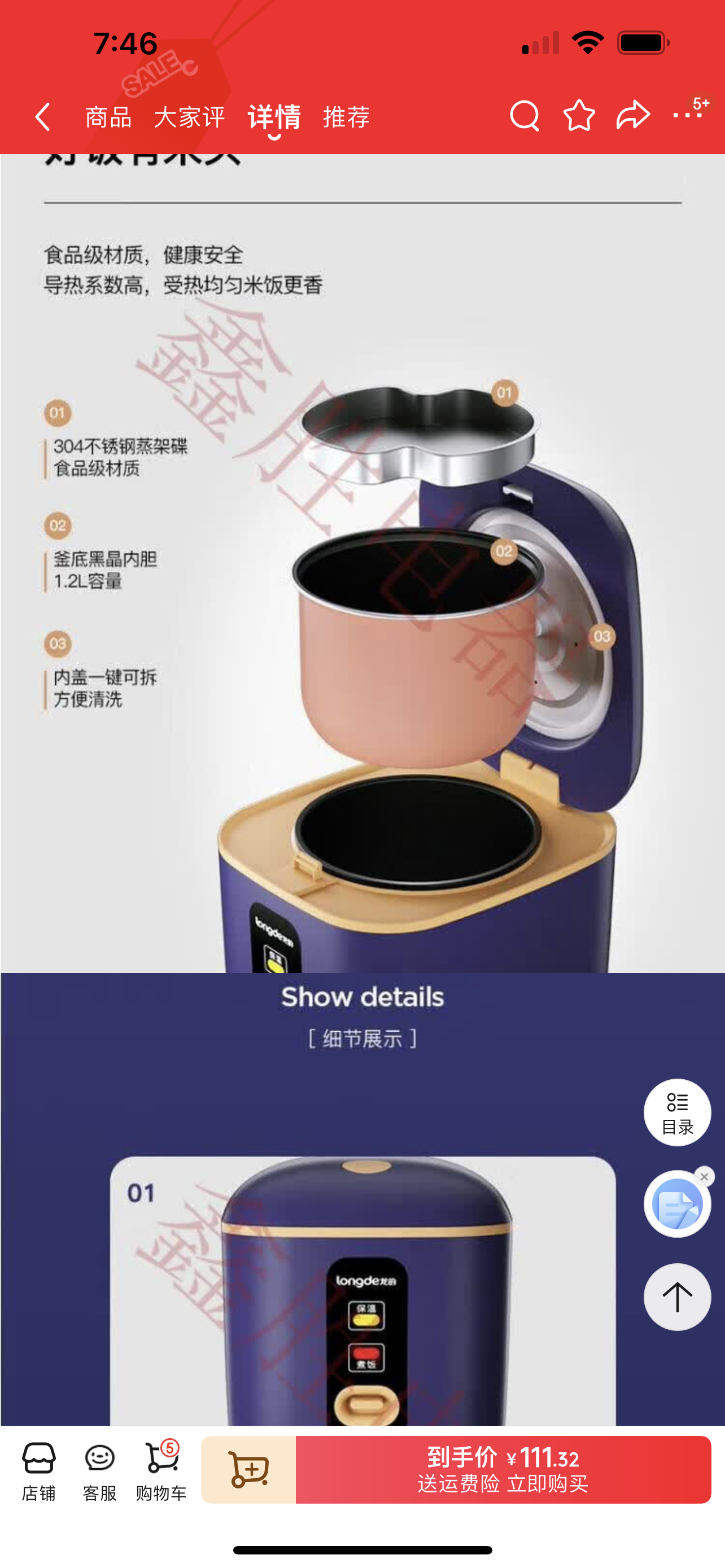The height and width of the screenshot is (1568, 725).
Task: Switch to the 大家评 reviews tab
Action: pyautogui.click(x=189, y=116)
